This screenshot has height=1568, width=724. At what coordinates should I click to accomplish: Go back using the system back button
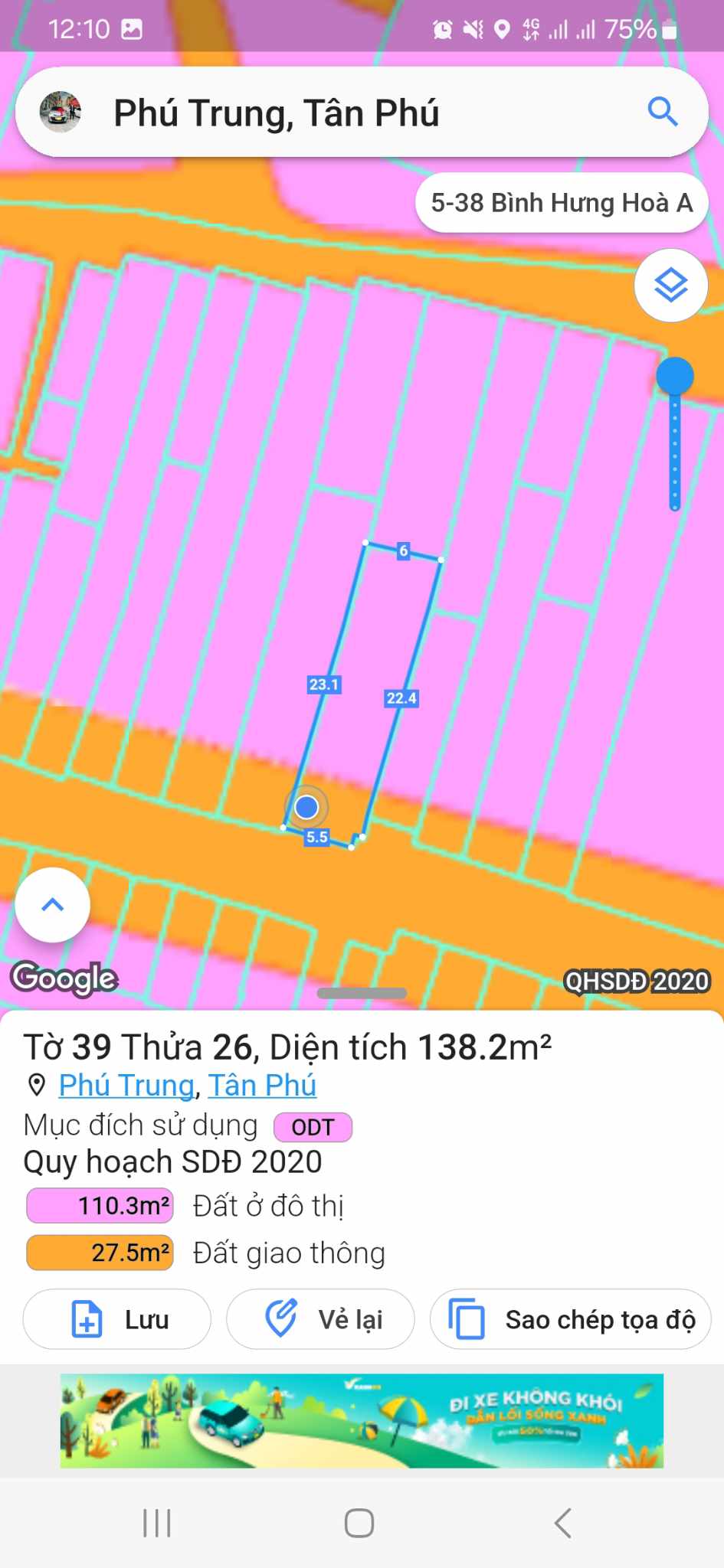[563, 1523]
